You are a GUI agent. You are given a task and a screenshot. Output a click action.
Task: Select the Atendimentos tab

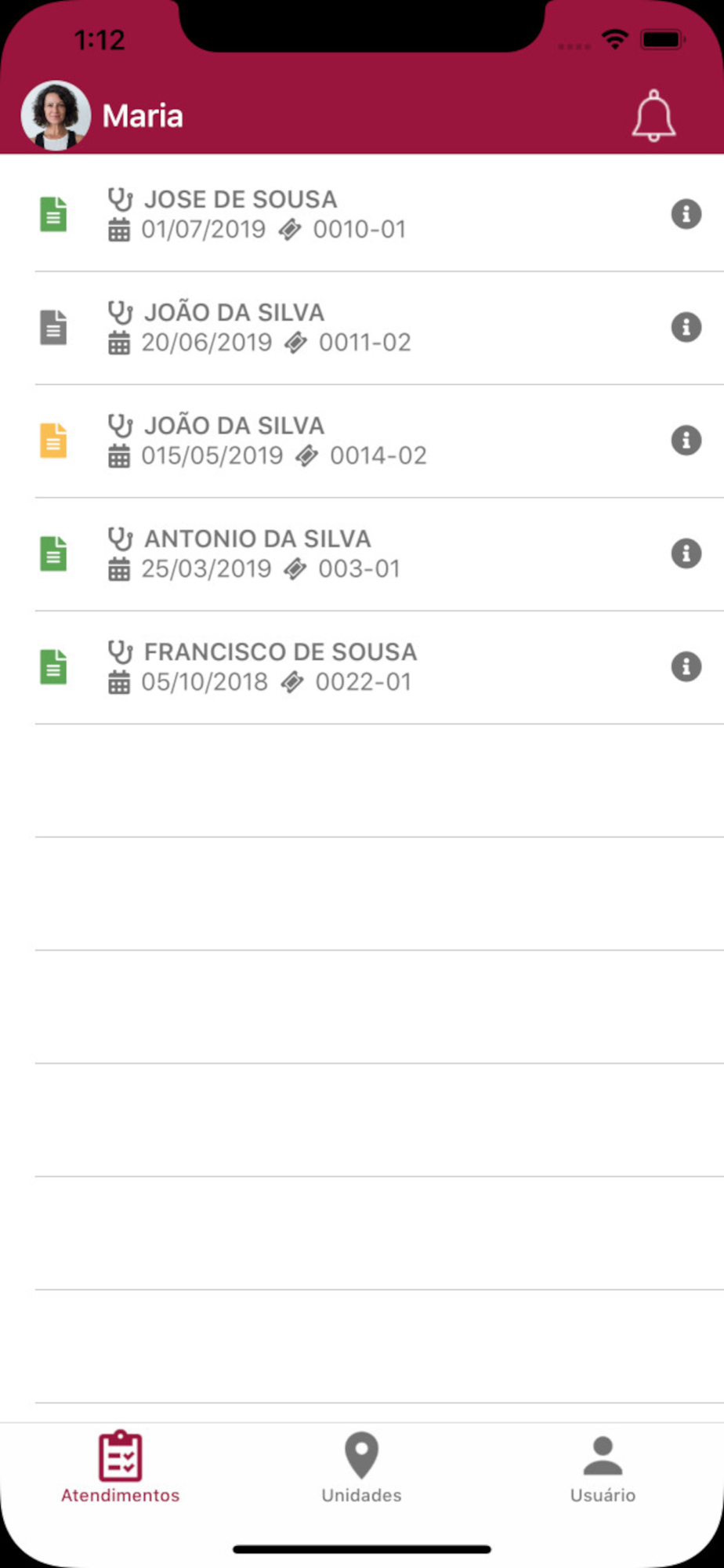point(121,1467)
